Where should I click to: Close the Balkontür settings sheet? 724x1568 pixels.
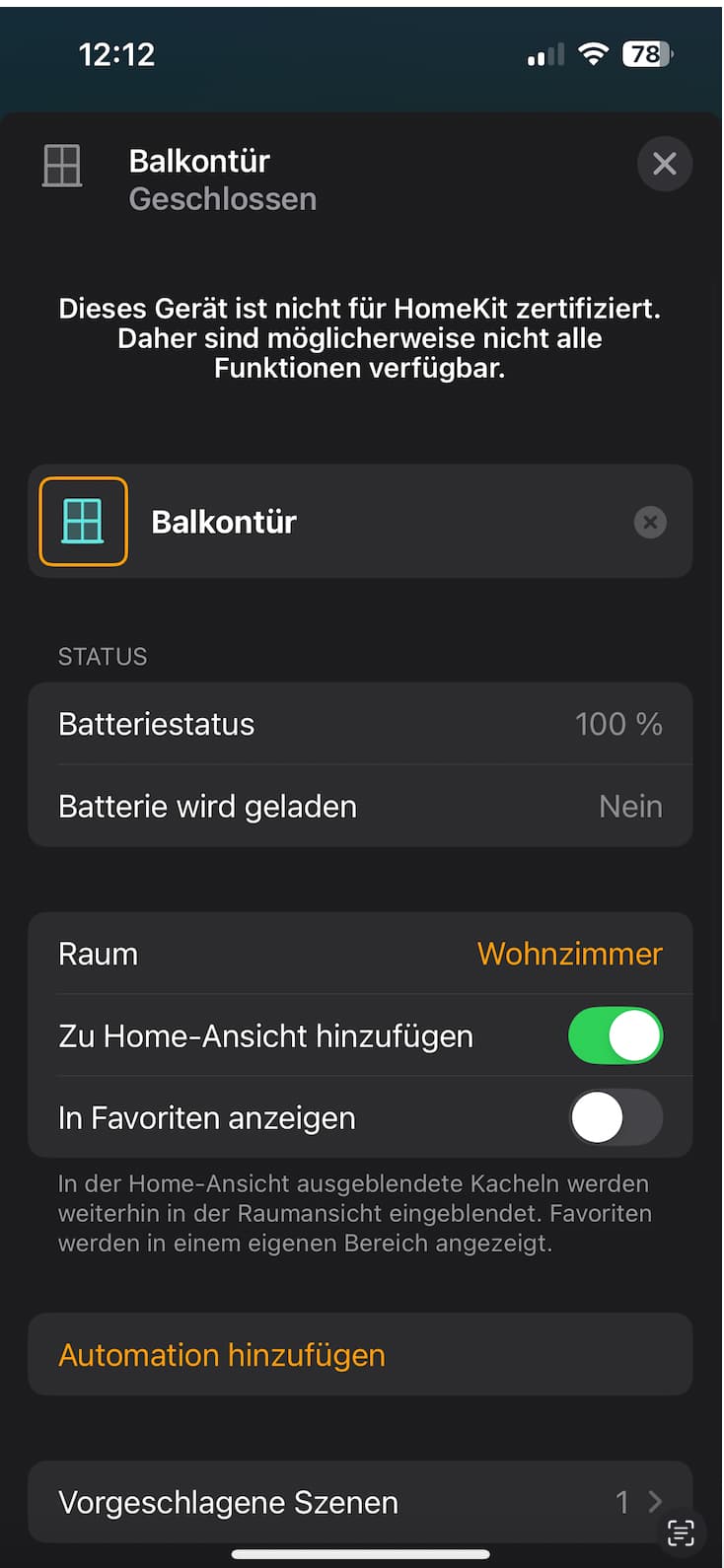click(x=664, y=164)
